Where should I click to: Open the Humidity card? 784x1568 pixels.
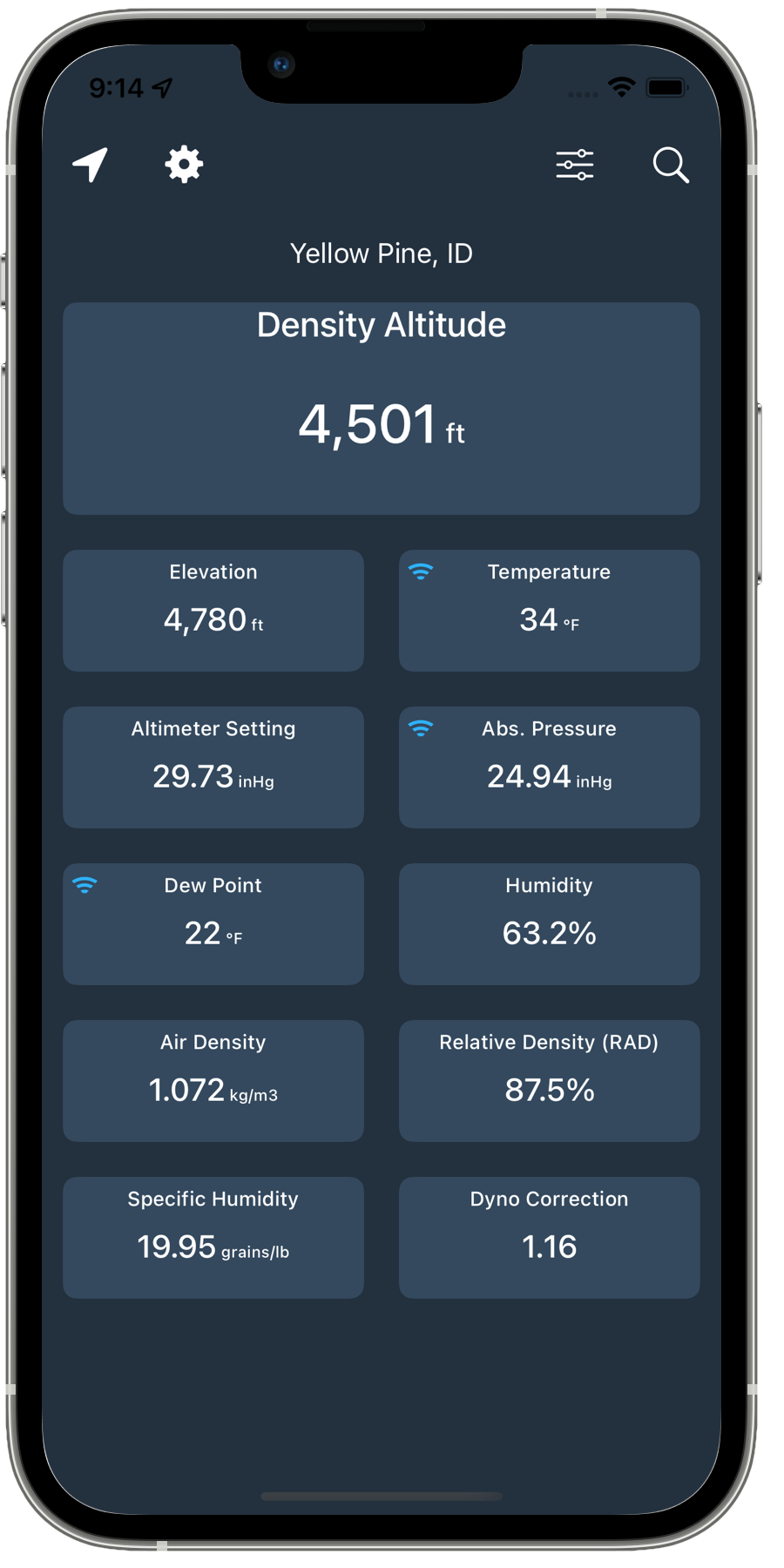coord(549,923)
